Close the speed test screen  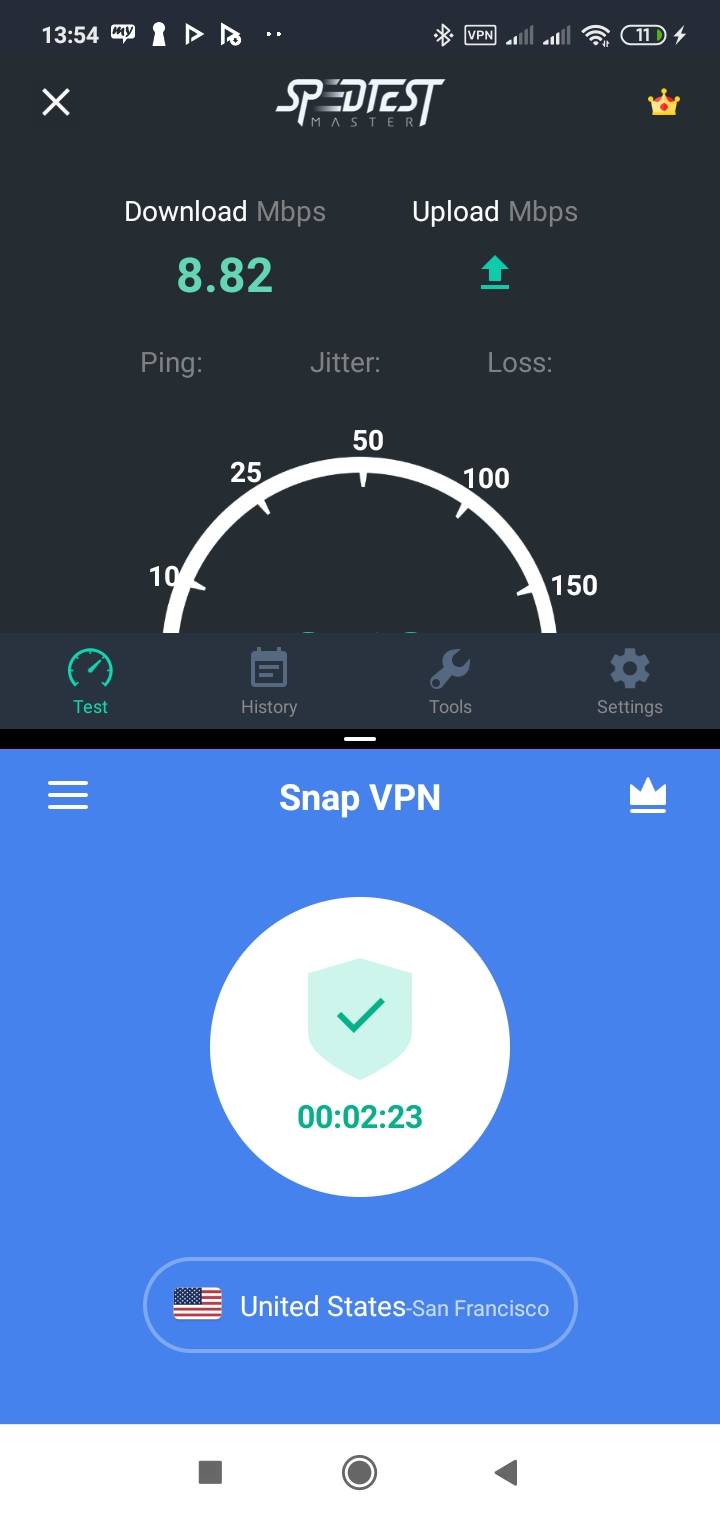click(x=56, y=102)
